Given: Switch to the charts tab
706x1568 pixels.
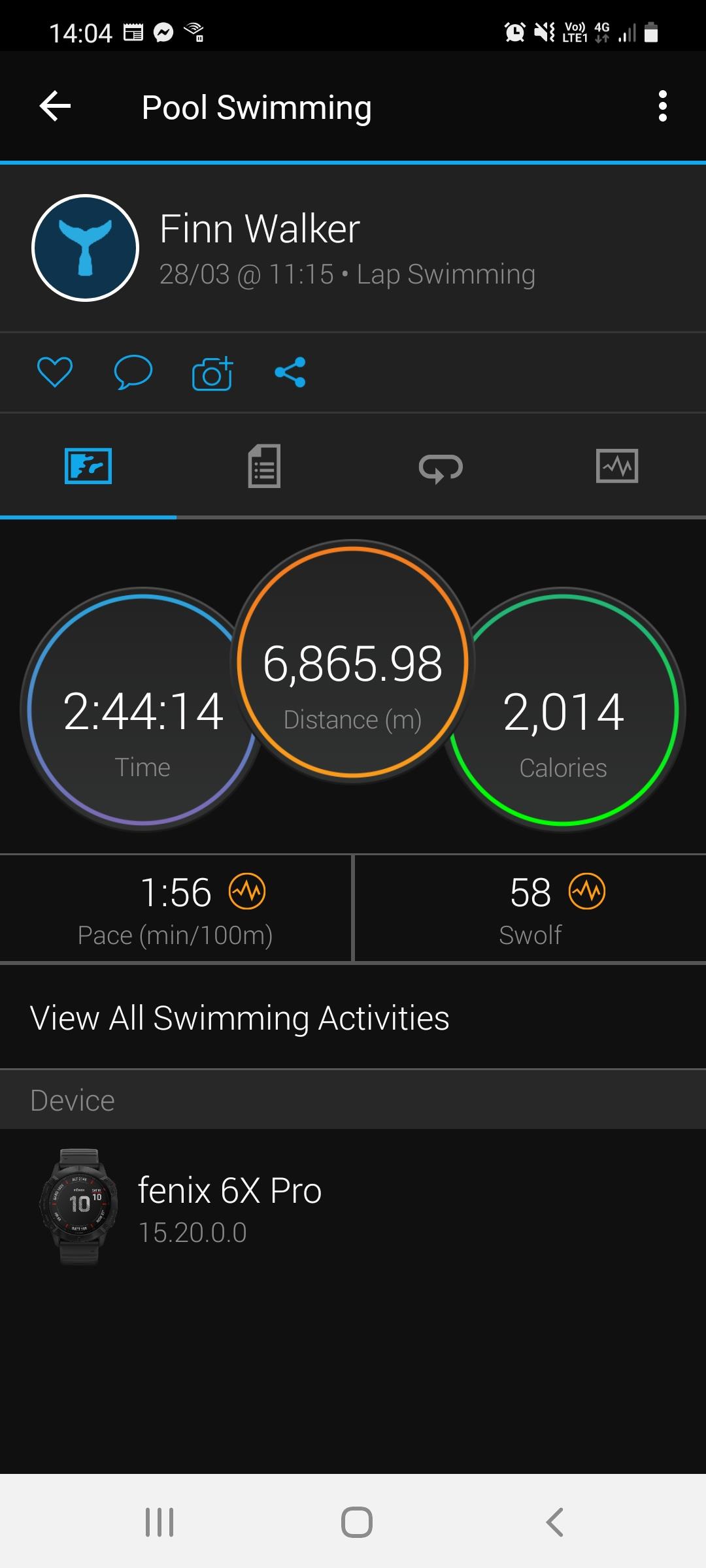Looking at the screenshot, I should (617, 466).
